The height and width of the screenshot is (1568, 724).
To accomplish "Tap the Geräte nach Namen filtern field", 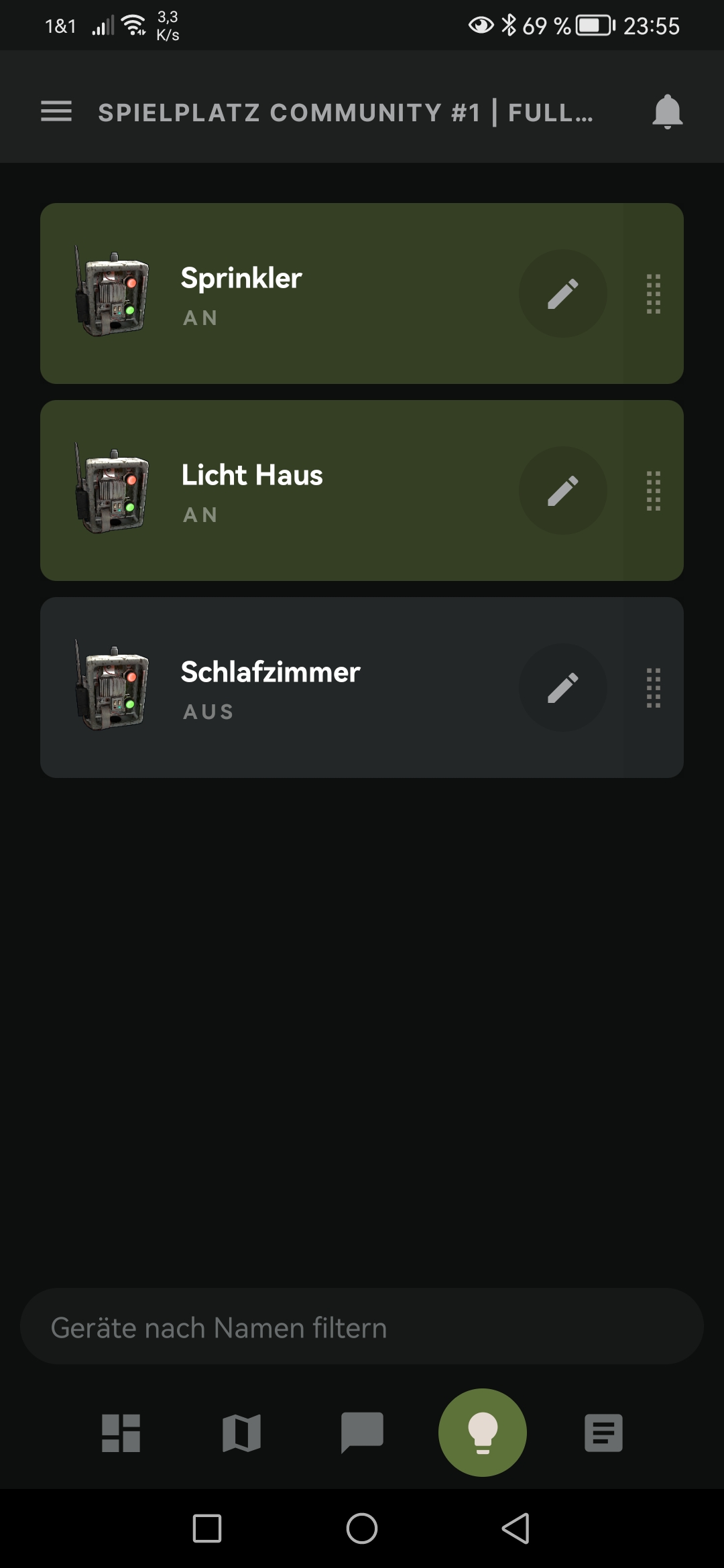I will 362,1327.
